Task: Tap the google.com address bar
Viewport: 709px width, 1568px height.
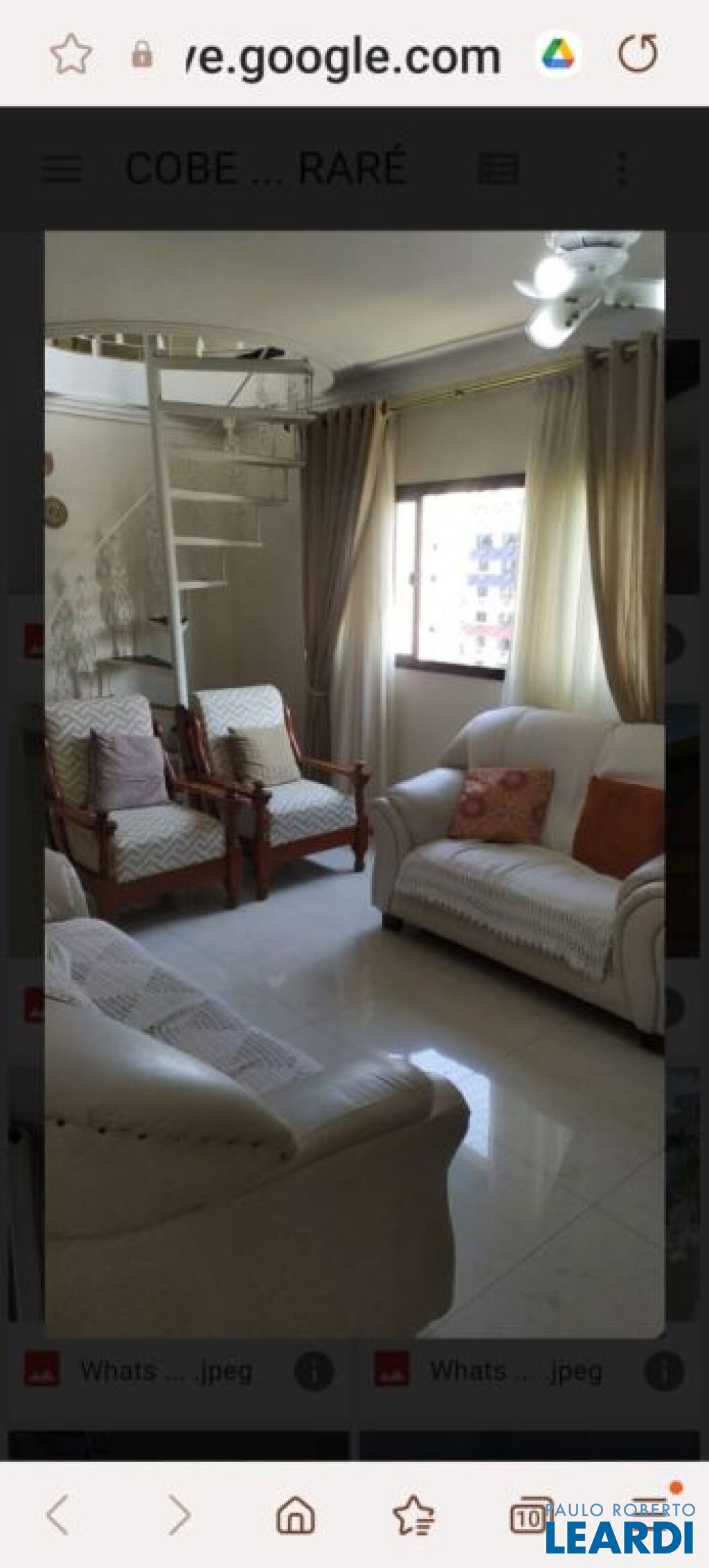Action: coord(342,56)
